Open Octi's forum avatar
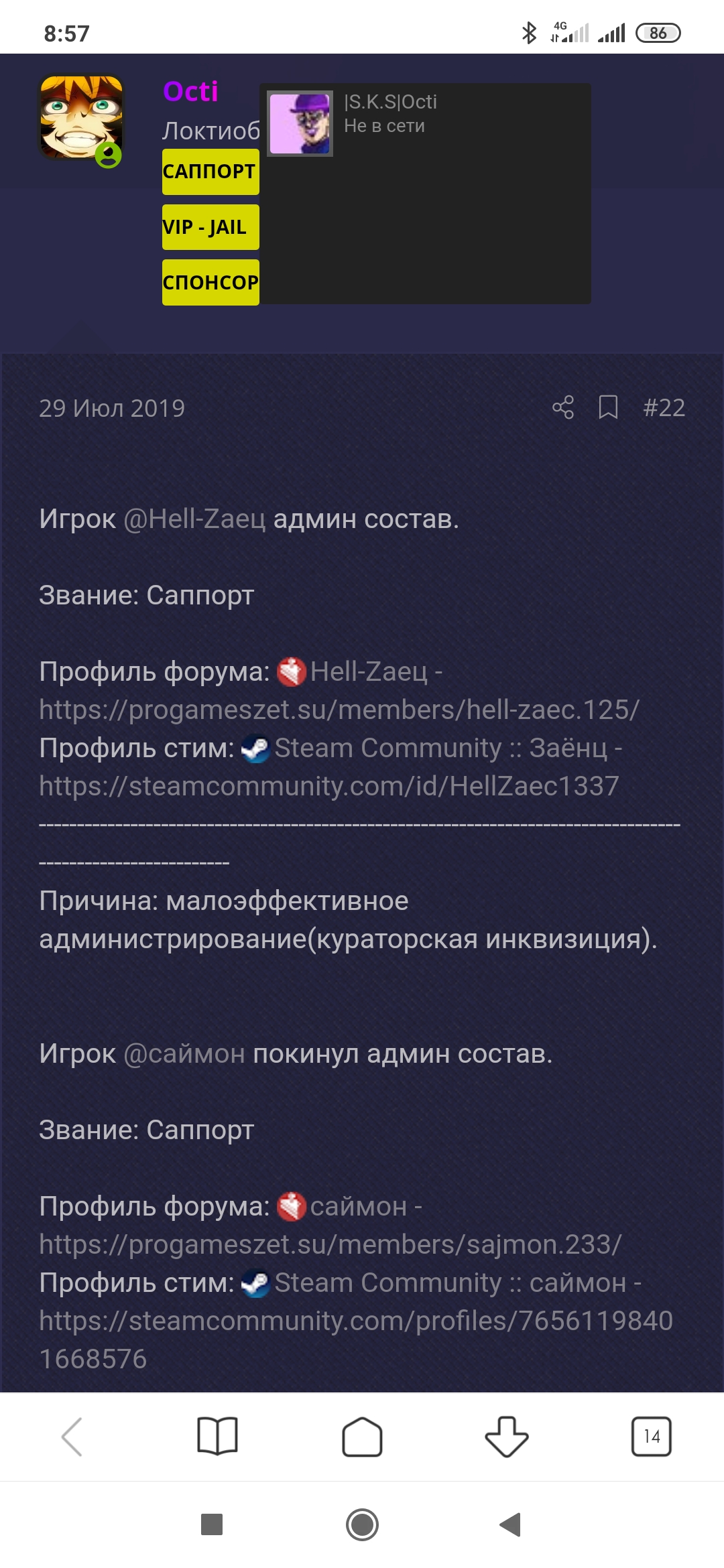 pyautogui.click(x=81, y=118)
